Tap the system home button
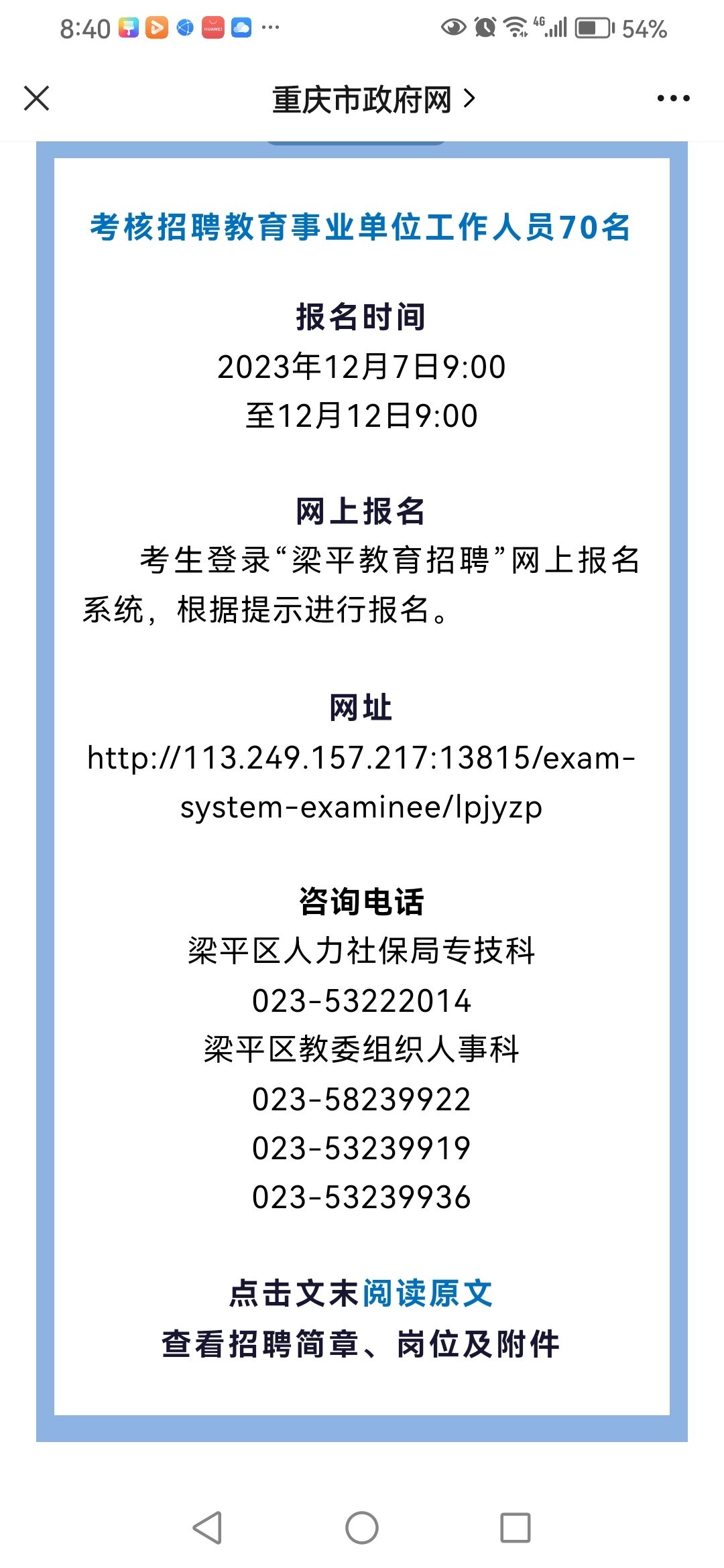The height and width of the screenshot is (1568, 724). (362, 1528)
